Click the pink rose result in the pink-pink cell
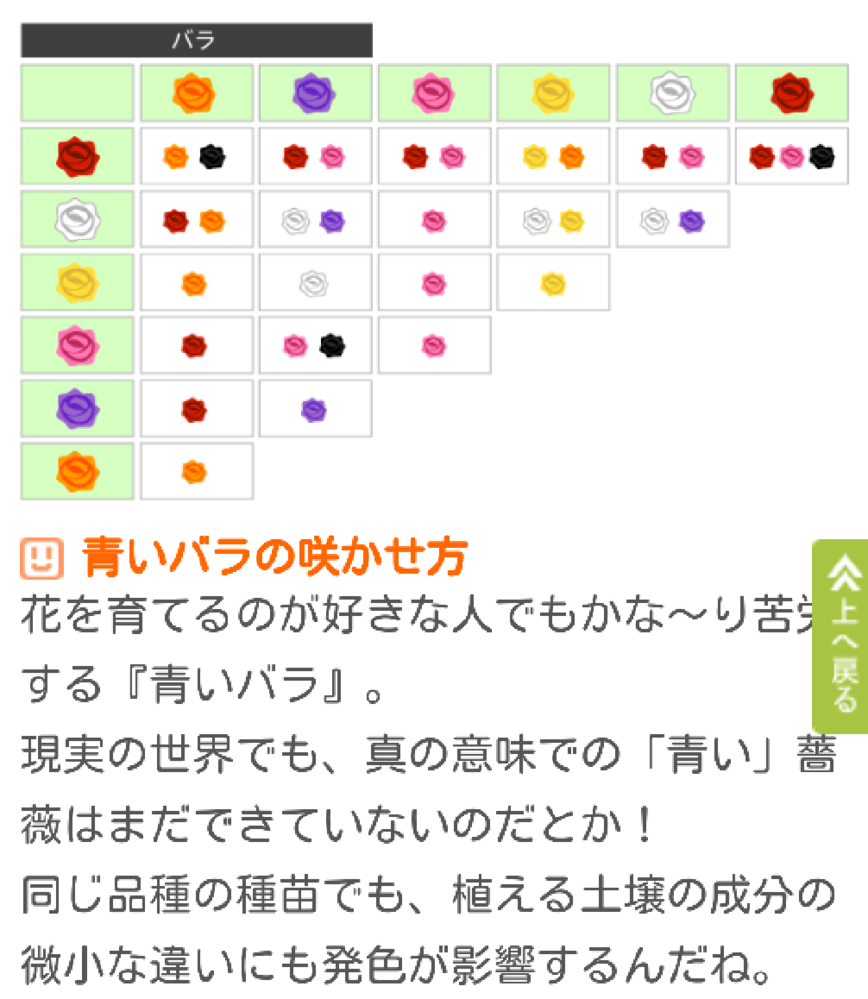 click(434, 345)
